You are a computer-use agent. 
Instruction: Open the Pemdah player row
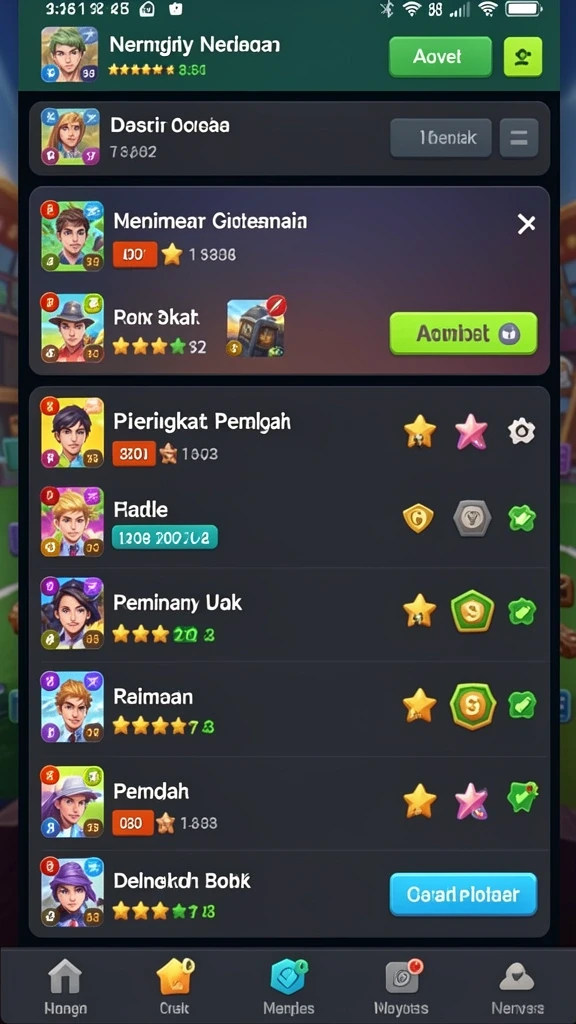pyautogui.click(x=289, y=801)
